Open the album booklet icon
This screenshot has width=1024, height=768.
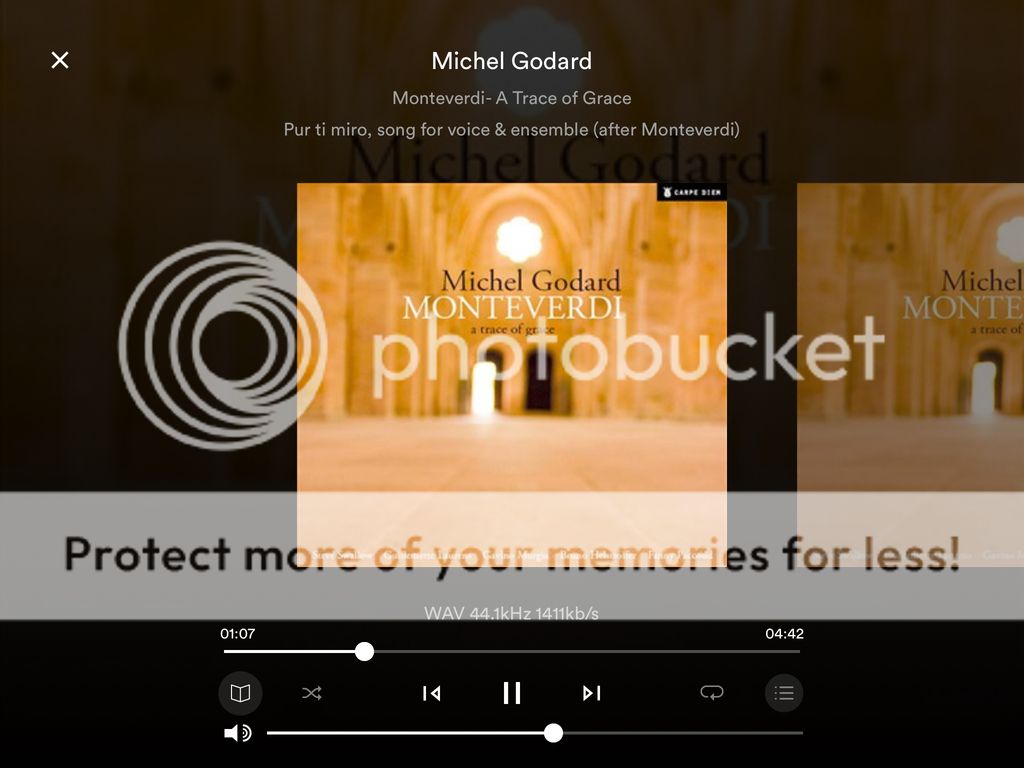(x=240, y=693)
